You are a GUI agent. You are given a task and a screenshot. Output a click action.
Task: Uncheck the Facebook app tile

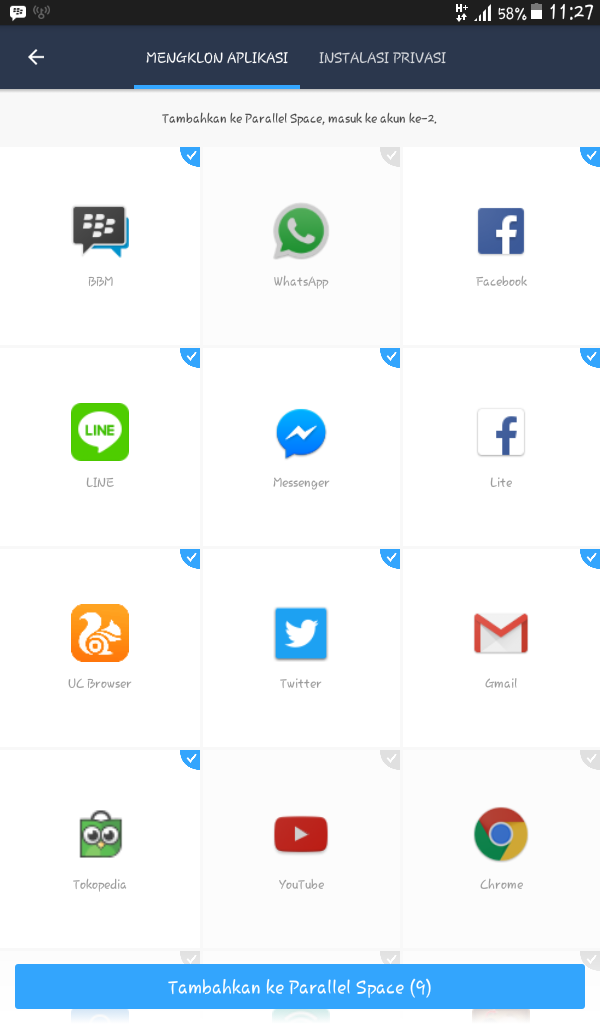pyautogui.click(x=500, y=245)
